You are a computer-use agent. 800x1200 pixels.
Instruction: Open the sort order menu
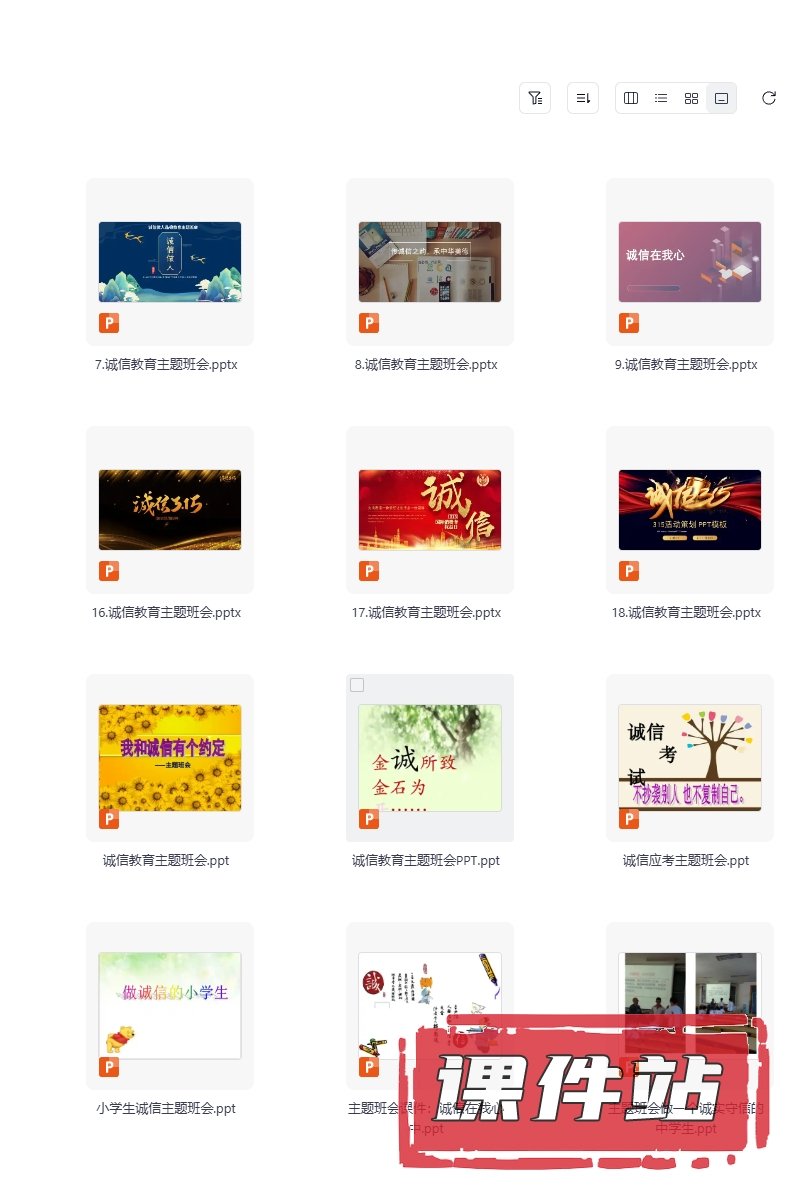point(583,98)
